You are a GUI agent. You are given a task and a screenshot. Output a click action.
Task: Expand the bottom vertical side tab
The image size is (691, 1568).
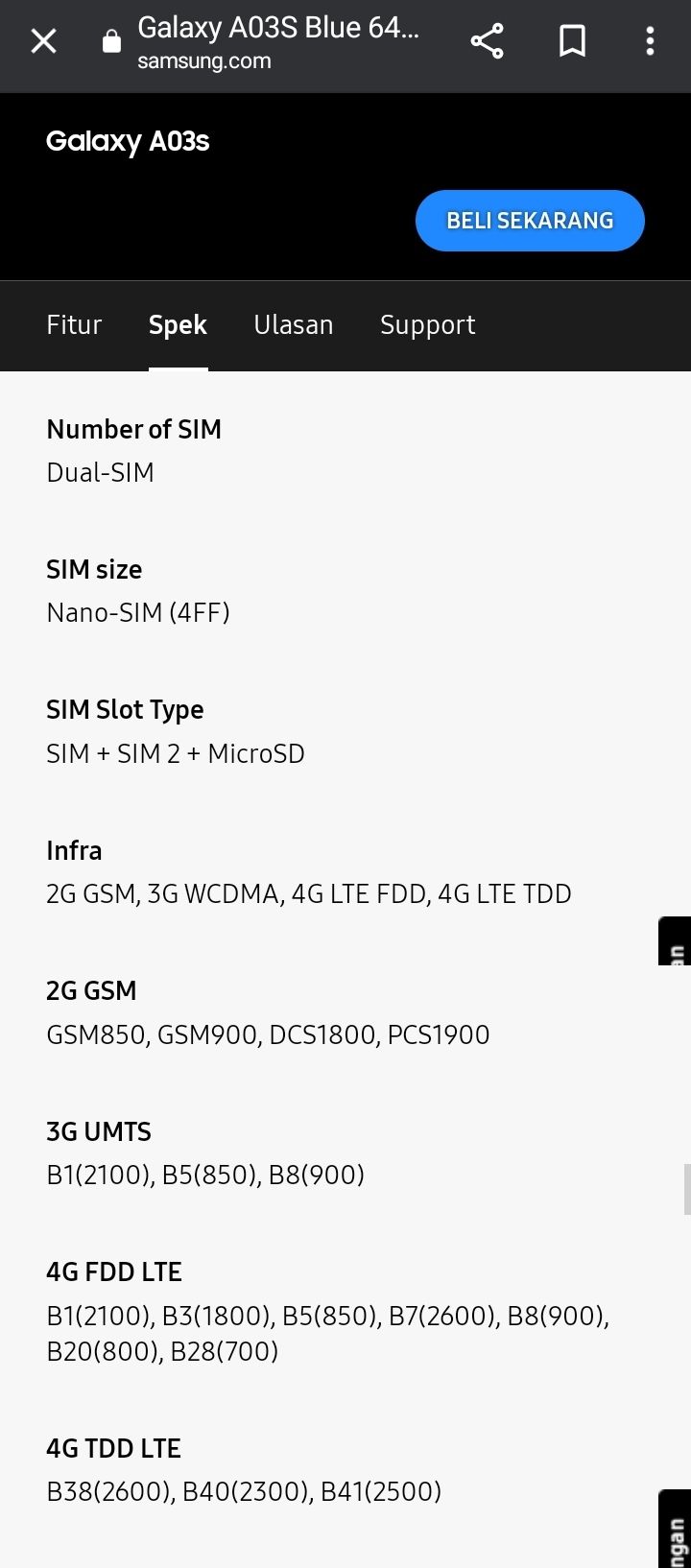[x=675, y=1526]
